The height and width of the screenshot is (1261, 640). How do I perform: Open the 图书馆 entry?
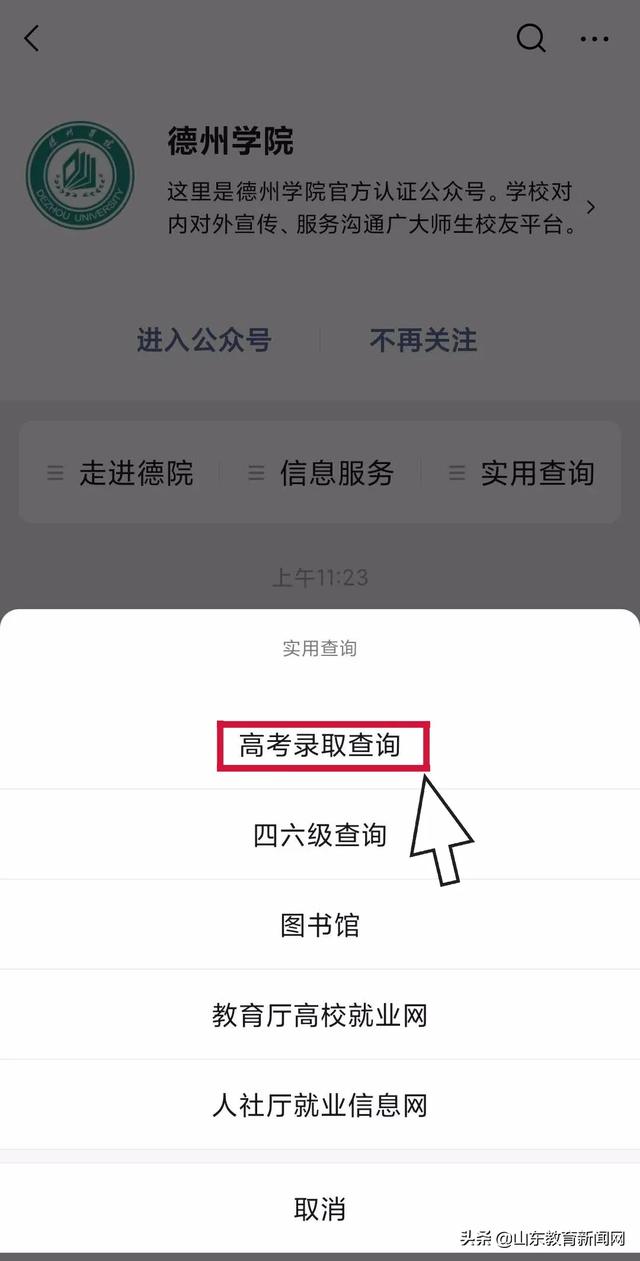(x=320, y=925)
